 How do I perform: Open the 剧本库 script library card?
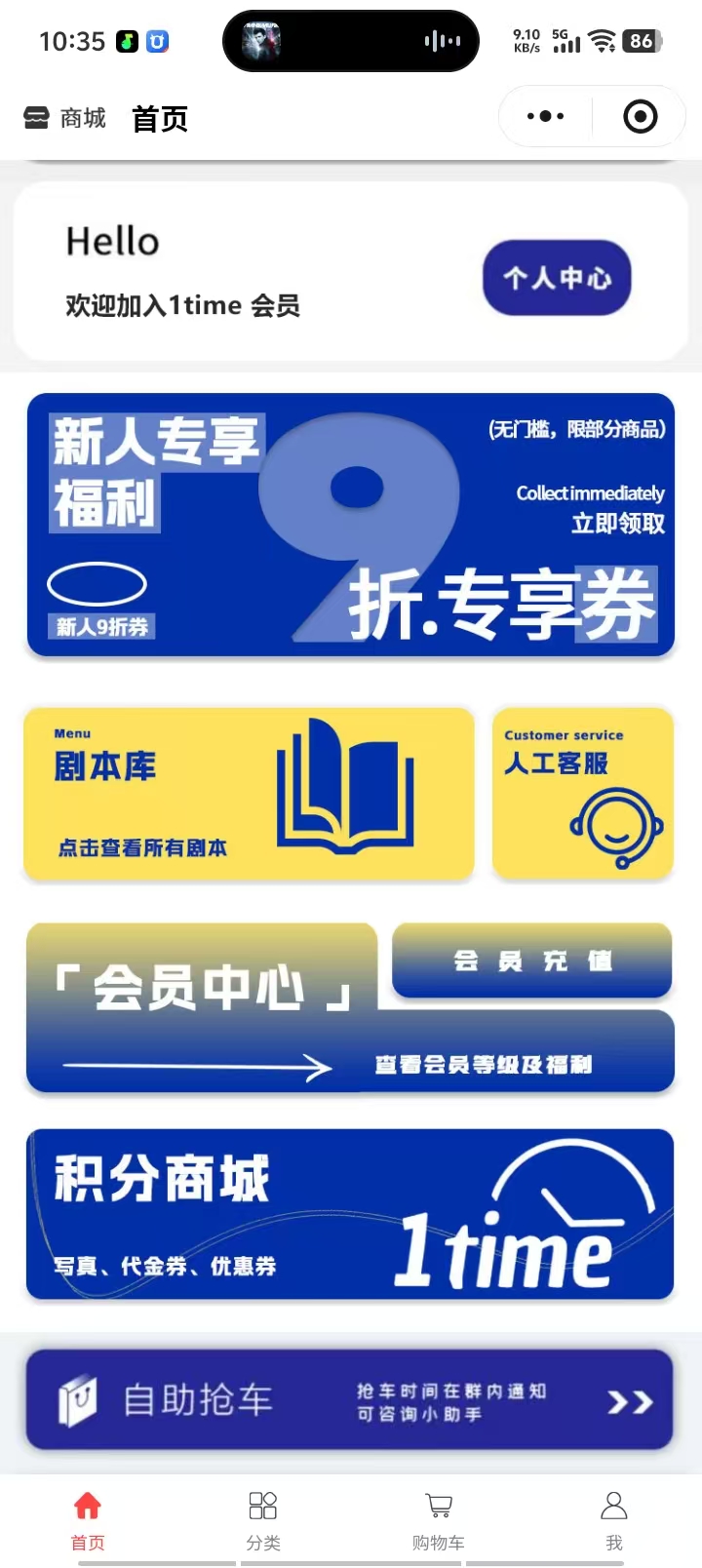click(249, 794)
